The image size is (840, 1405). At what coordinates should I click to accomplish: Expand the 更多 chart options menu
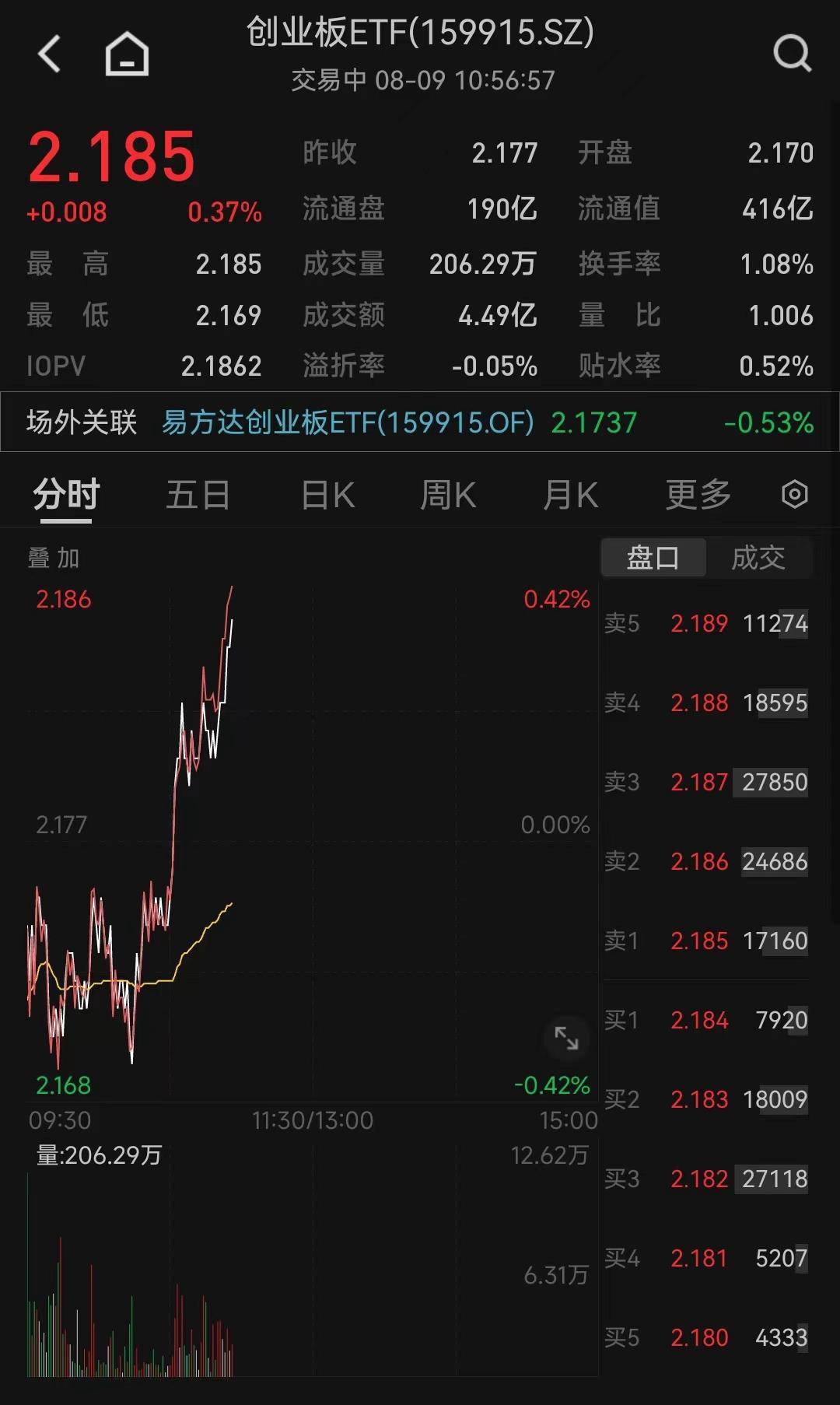pyautogui.click(x=698, y=492)
